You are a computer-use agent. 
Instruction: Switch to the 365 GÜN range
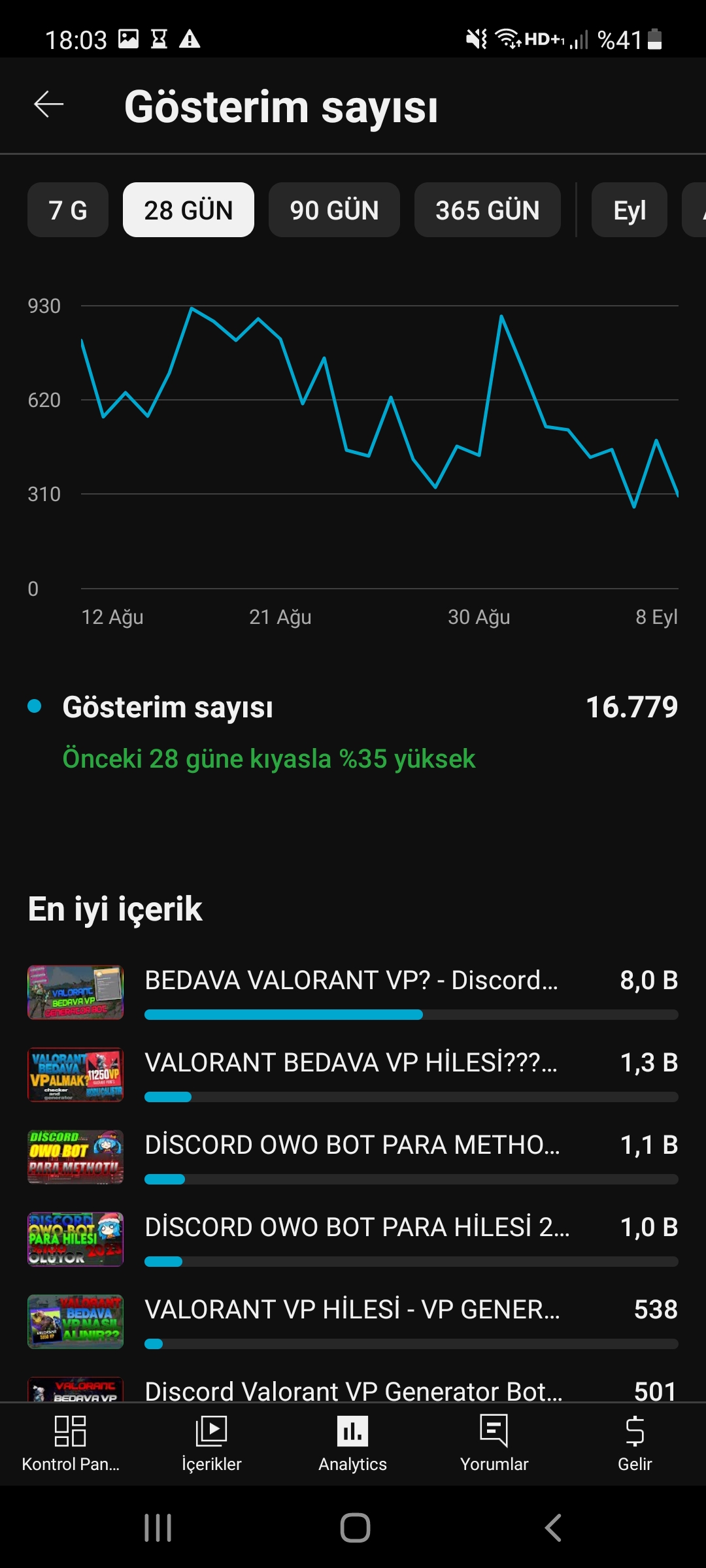click(x=488, y=210)
